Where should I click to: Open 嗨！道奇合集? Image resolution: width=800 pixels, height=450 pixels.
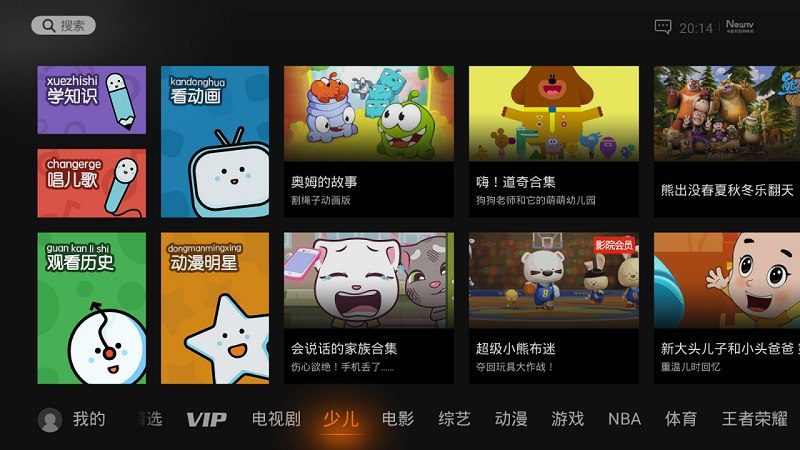pyautogui.click(x=553, y=142)
